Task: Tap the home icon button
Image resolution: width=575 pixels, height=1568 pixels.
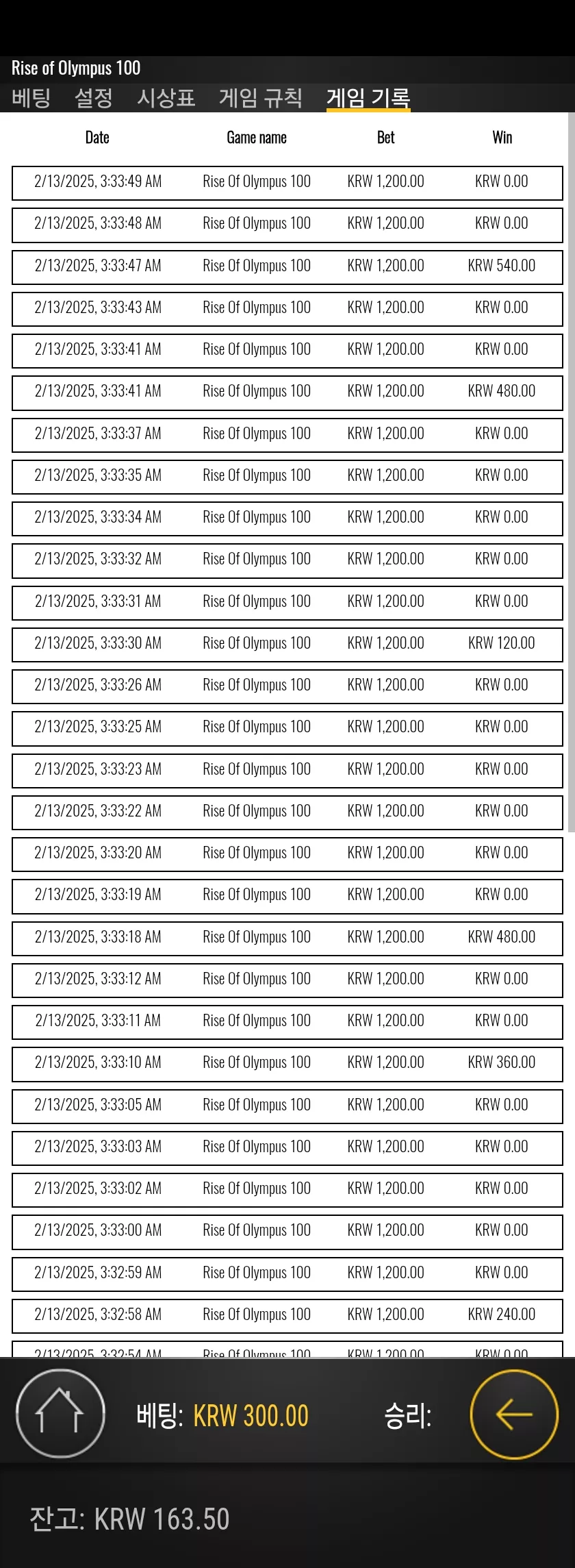Action: click(x=60, y=1413)
